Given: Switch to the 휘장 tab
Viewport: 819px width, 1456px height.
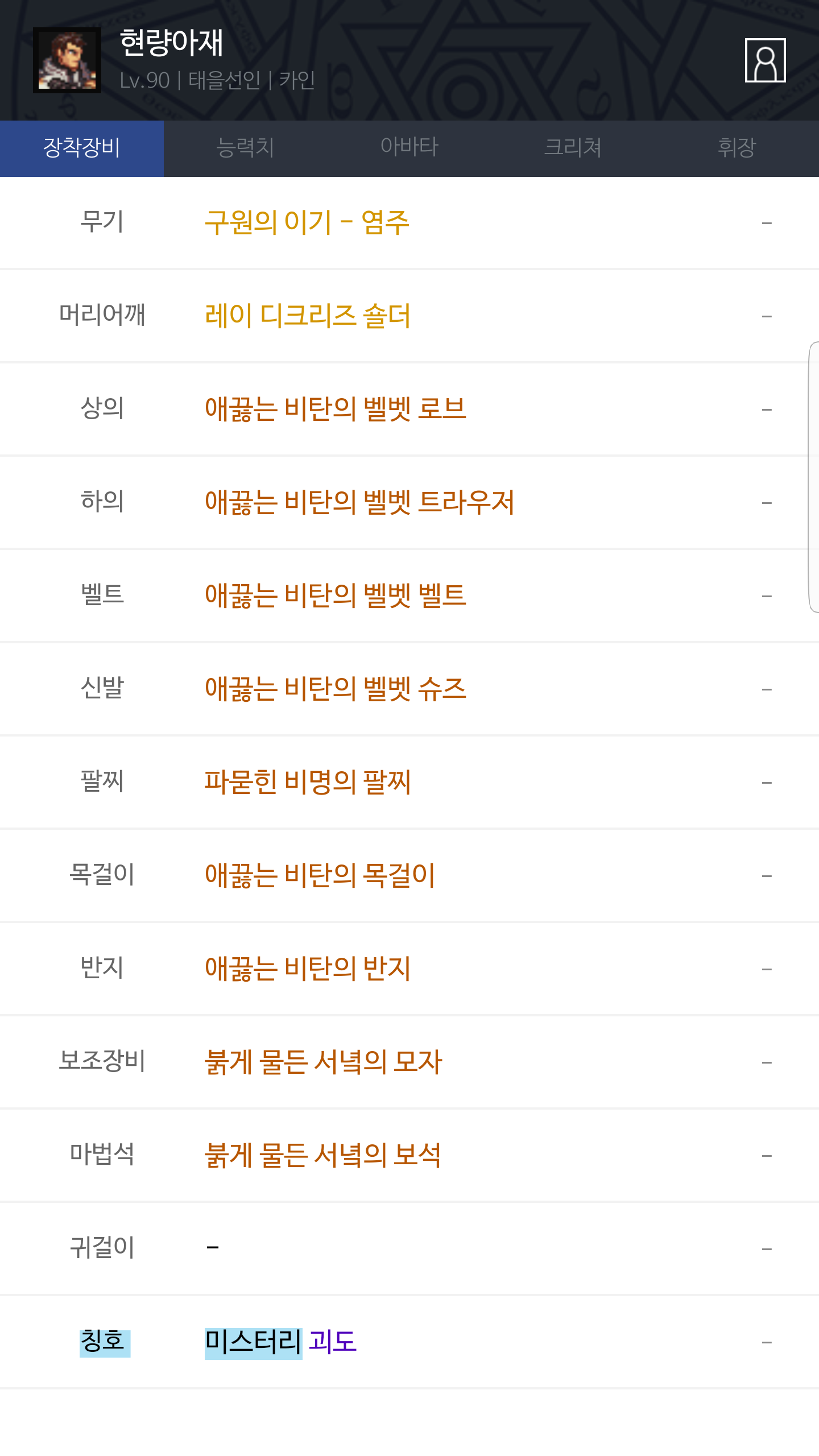Looking at the screenshot, I should (x=737, y=148).
